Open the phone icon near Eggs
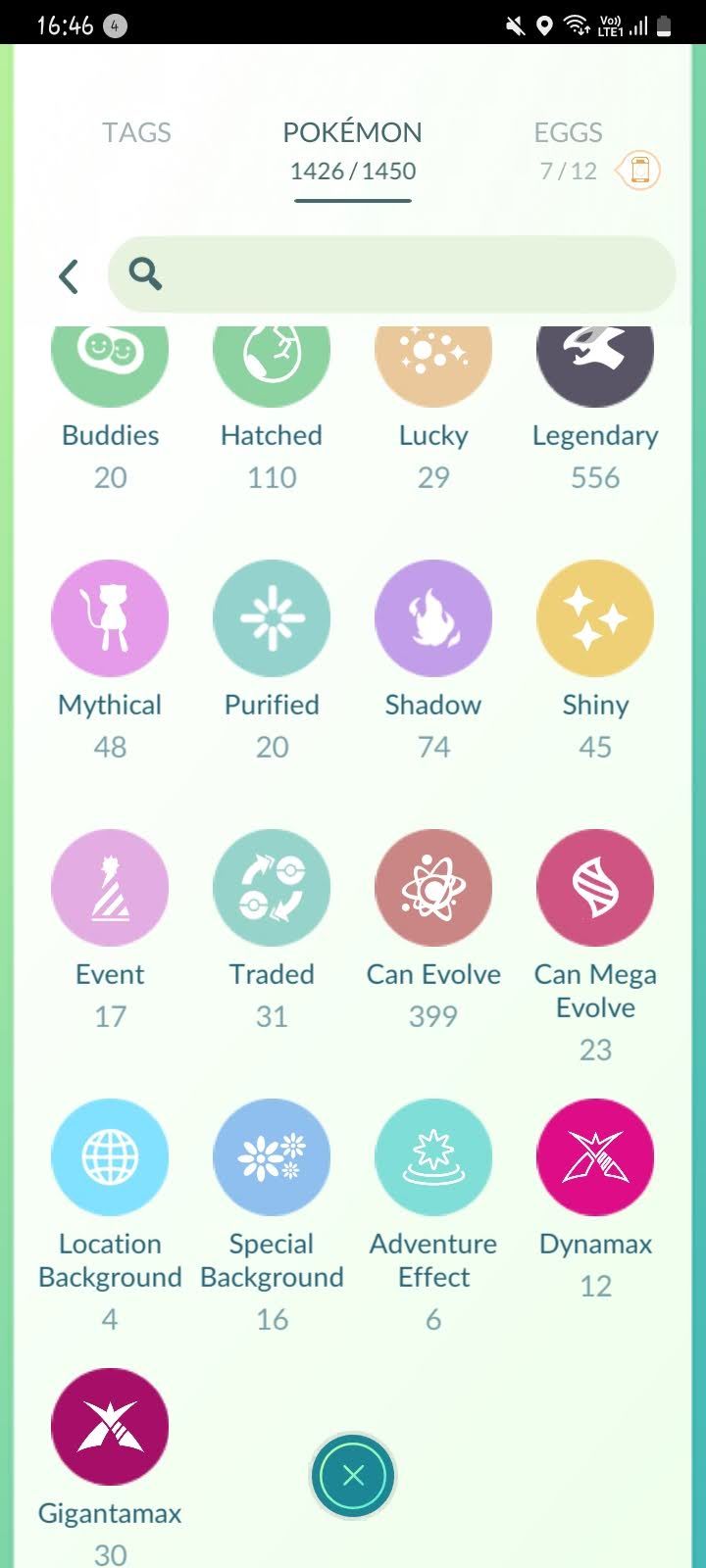 639,171
